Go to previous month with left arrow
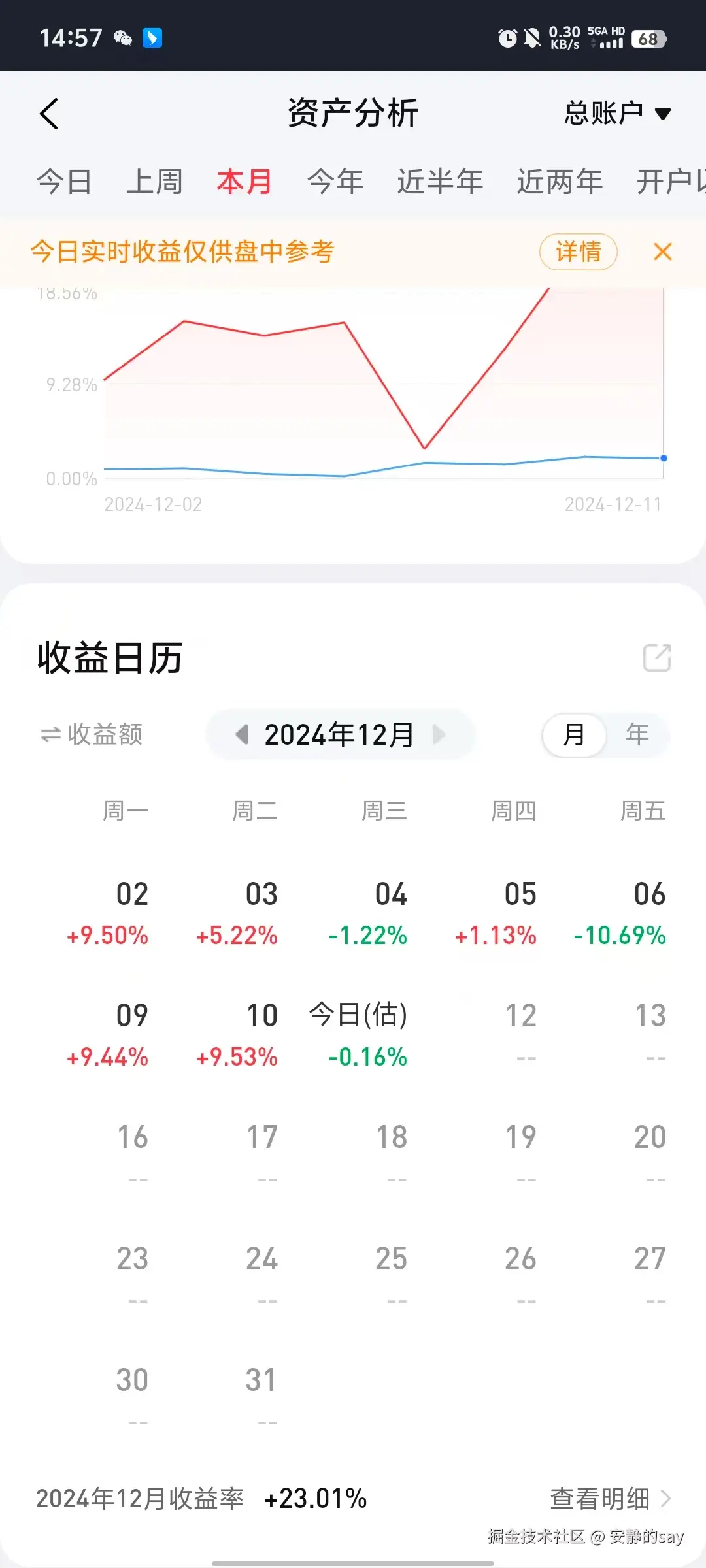The width and height of the screenshot is (706, 1568). 243,734
